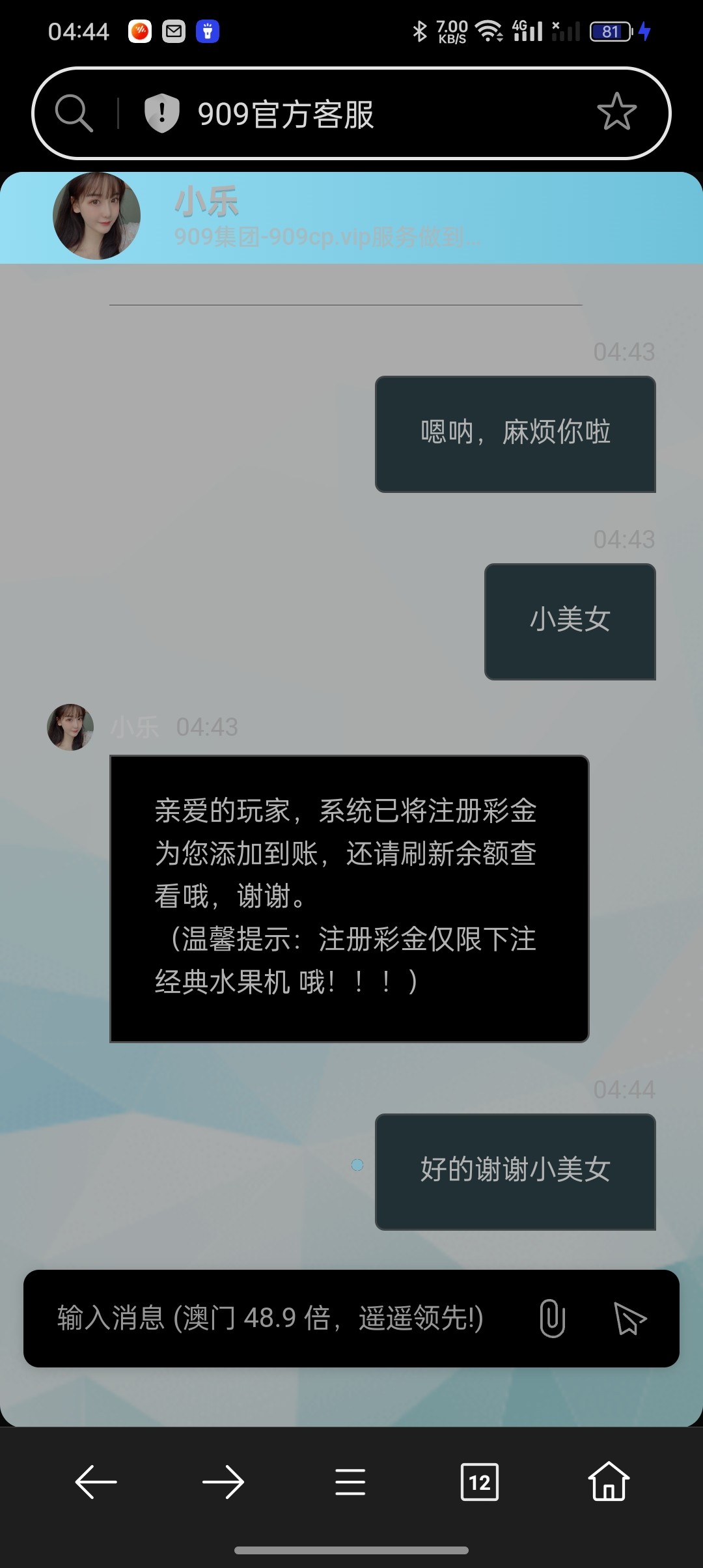Open 小乐's profile picture in header
The height and width of the screenshot is (1568, 703).
click(96, 216)
